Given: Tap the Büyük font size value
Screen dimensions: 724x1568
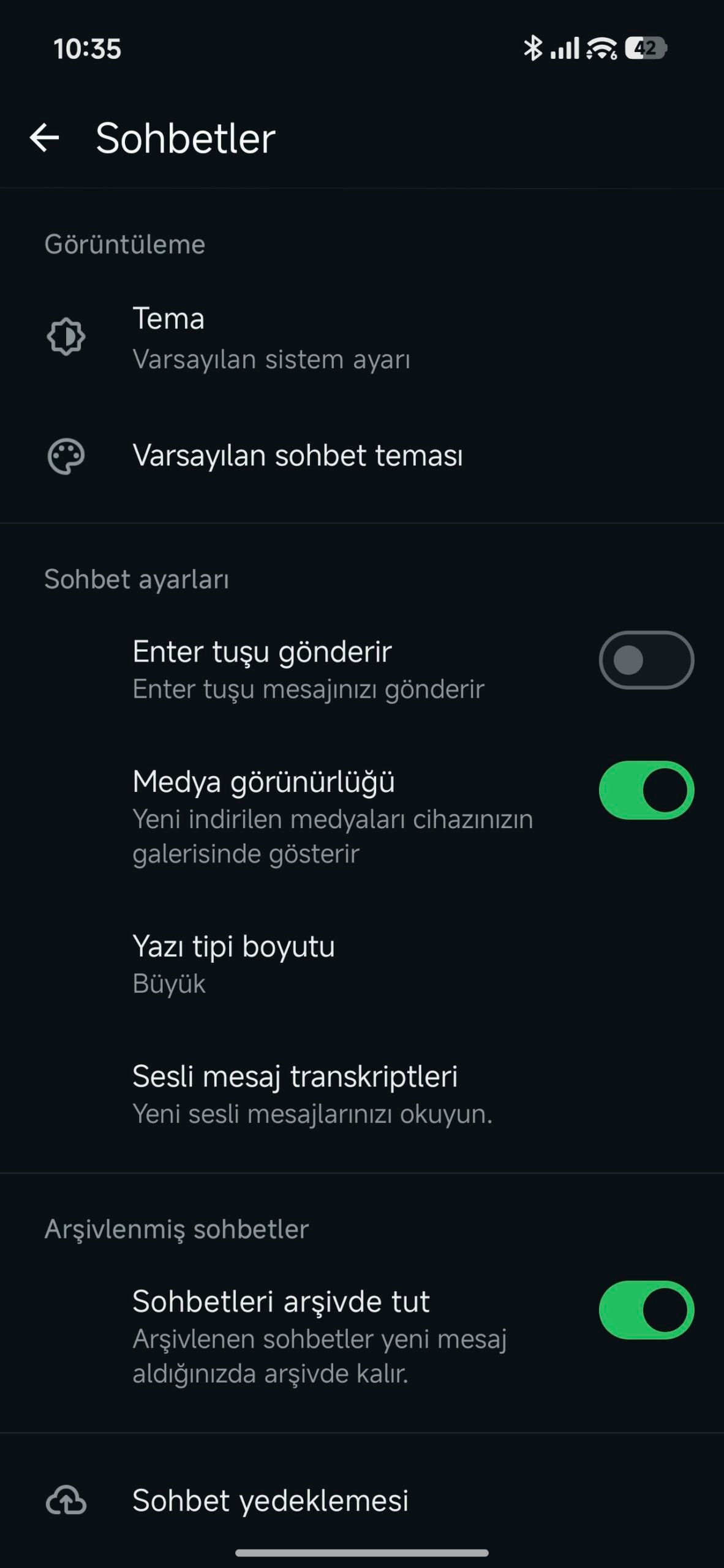Looking at the screenshot, I should point(170,984).
